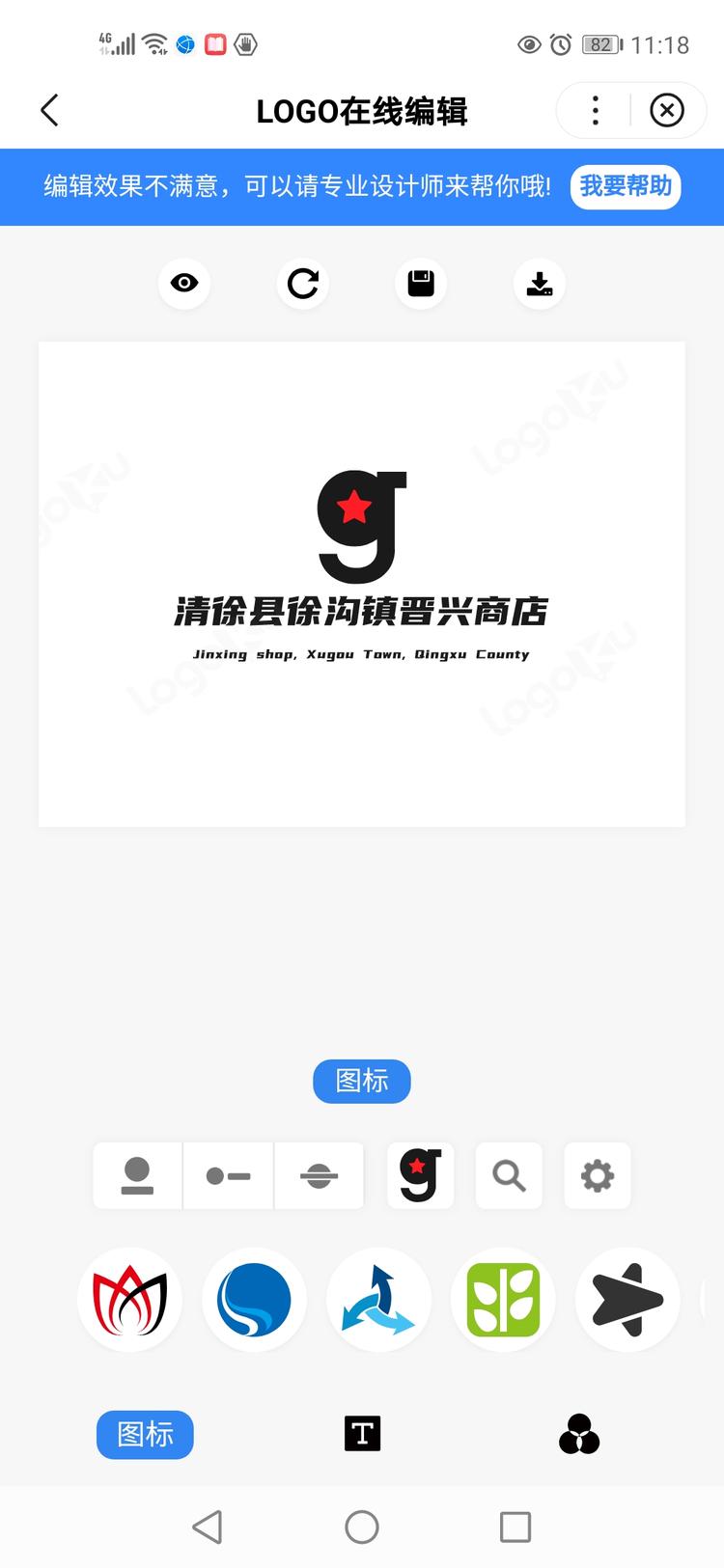Select the icon-above-text layout option
This screenshot has width=724, height=1568.
click(x=137, y=1176)
